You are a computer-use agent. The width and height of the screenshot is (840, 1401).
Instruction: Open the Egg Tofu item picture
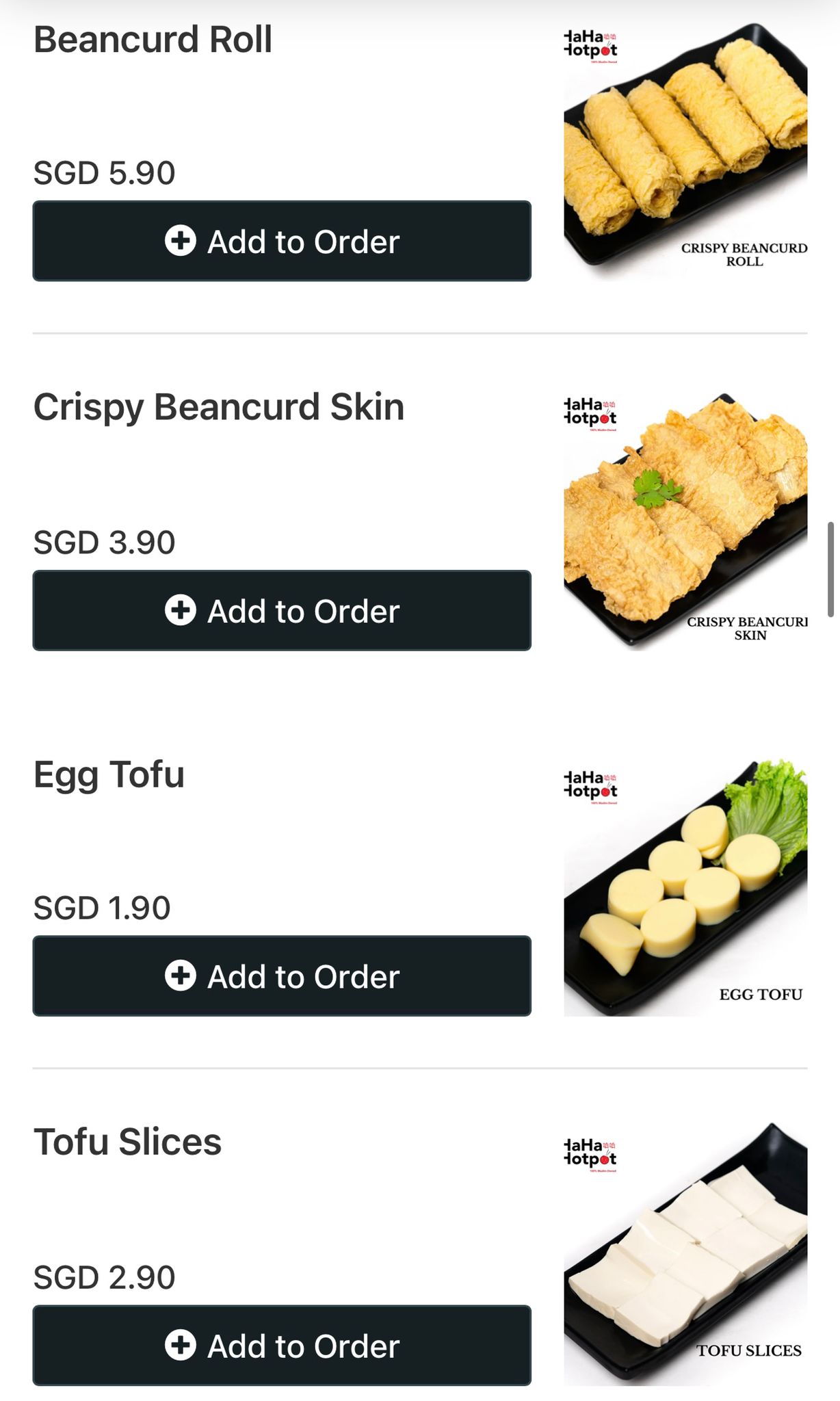pyautogui.click(x=685, y=887)
